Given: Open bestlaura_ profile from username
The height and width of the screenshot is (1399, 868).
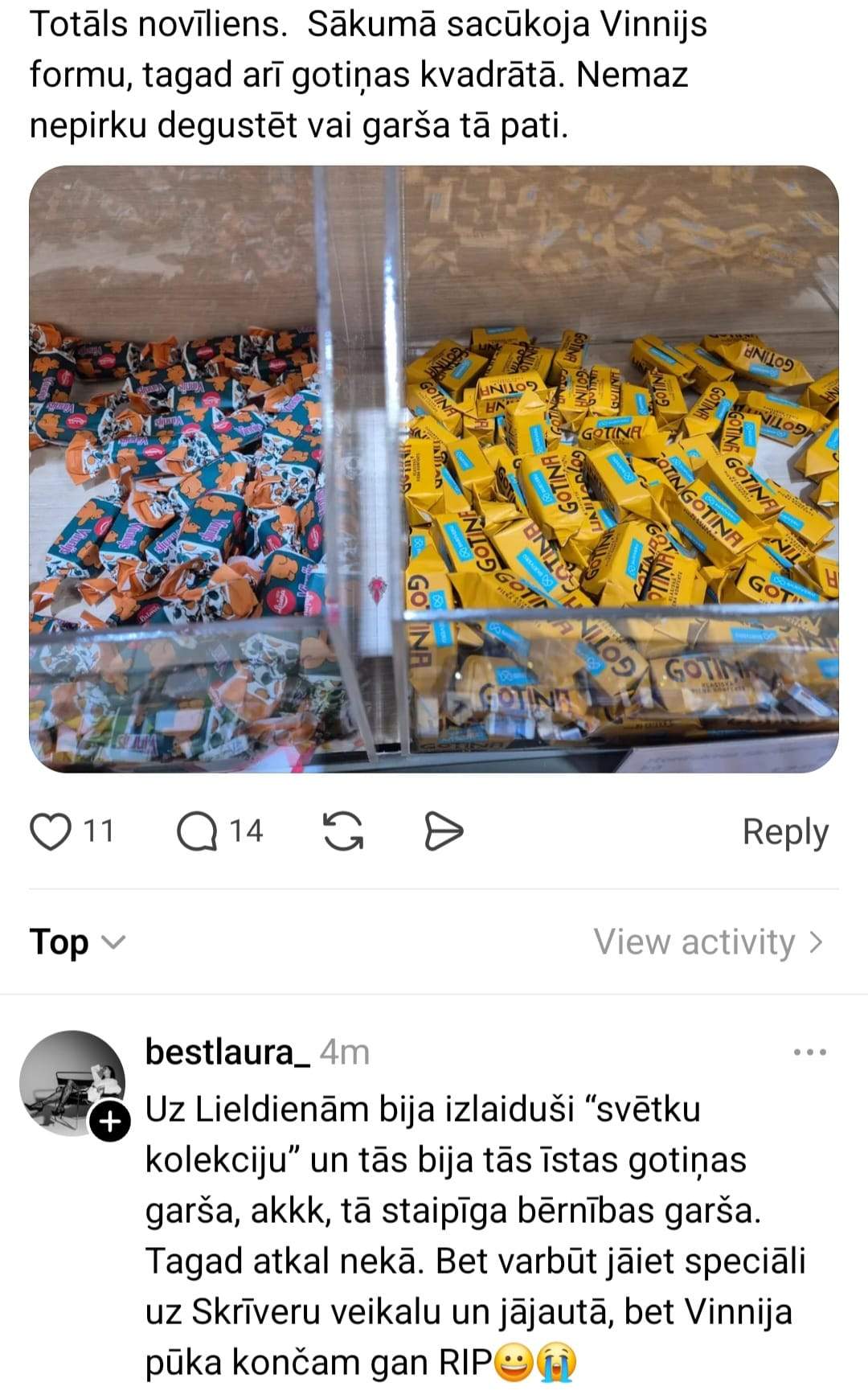Looking at the screenshot, I should coord(227,1052).
